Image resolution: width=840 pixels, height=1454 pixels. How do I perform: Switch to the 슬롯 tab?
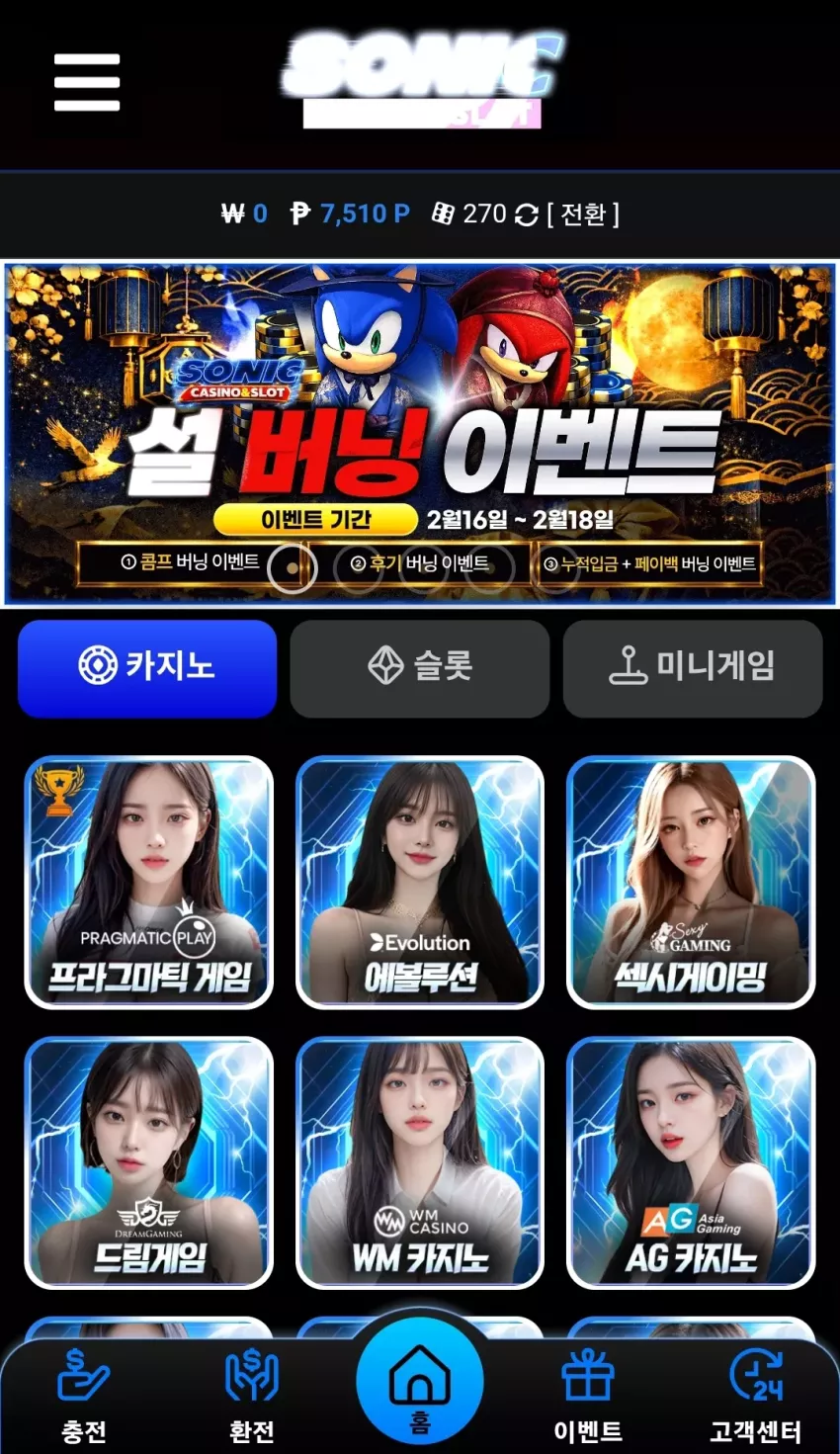(420, 667)
